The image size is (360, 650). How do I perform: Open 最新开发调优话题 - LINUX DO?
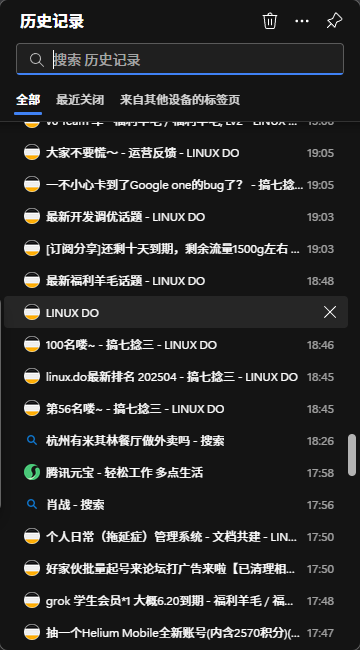point(176,217)
